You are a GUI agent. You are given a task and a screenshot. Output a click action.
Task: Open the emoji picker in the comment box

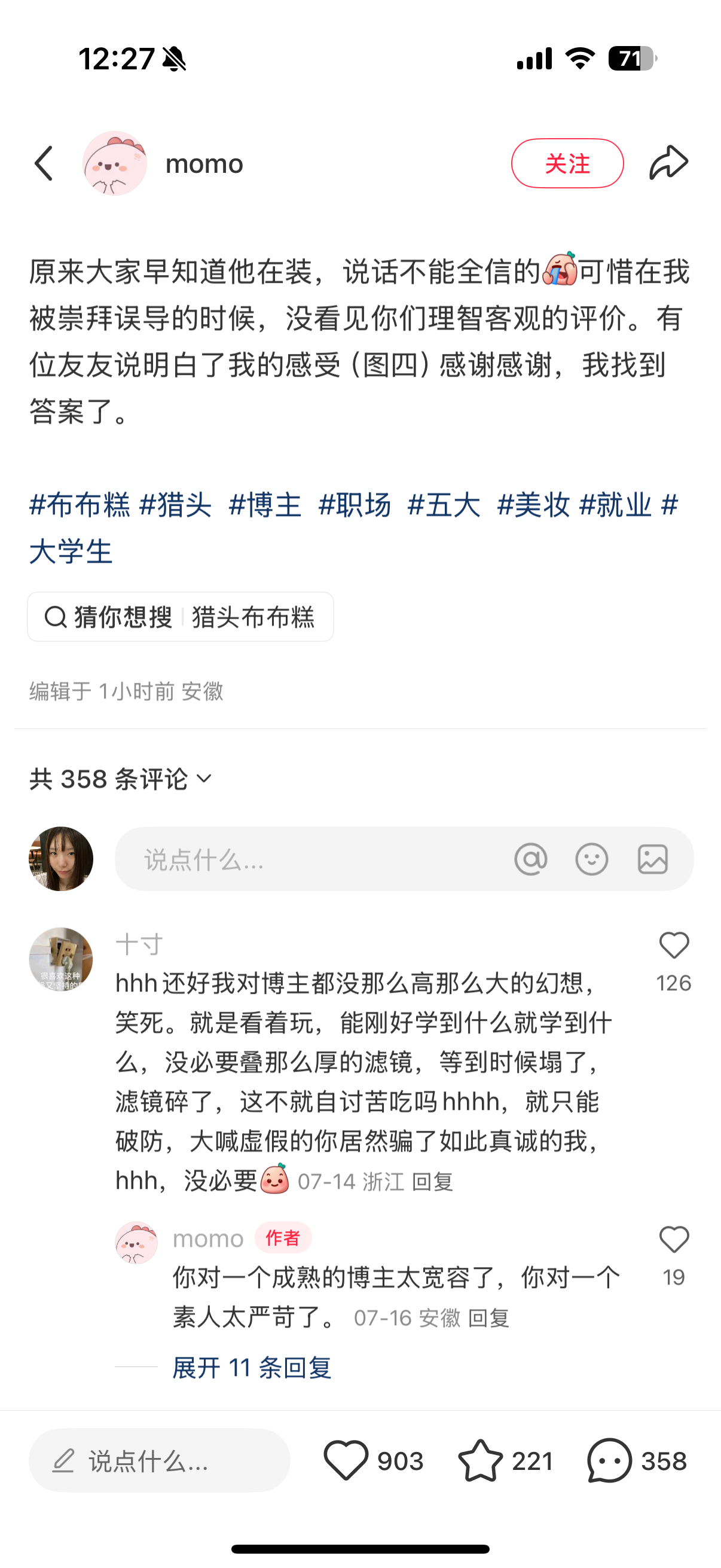(x=591, y=859)
